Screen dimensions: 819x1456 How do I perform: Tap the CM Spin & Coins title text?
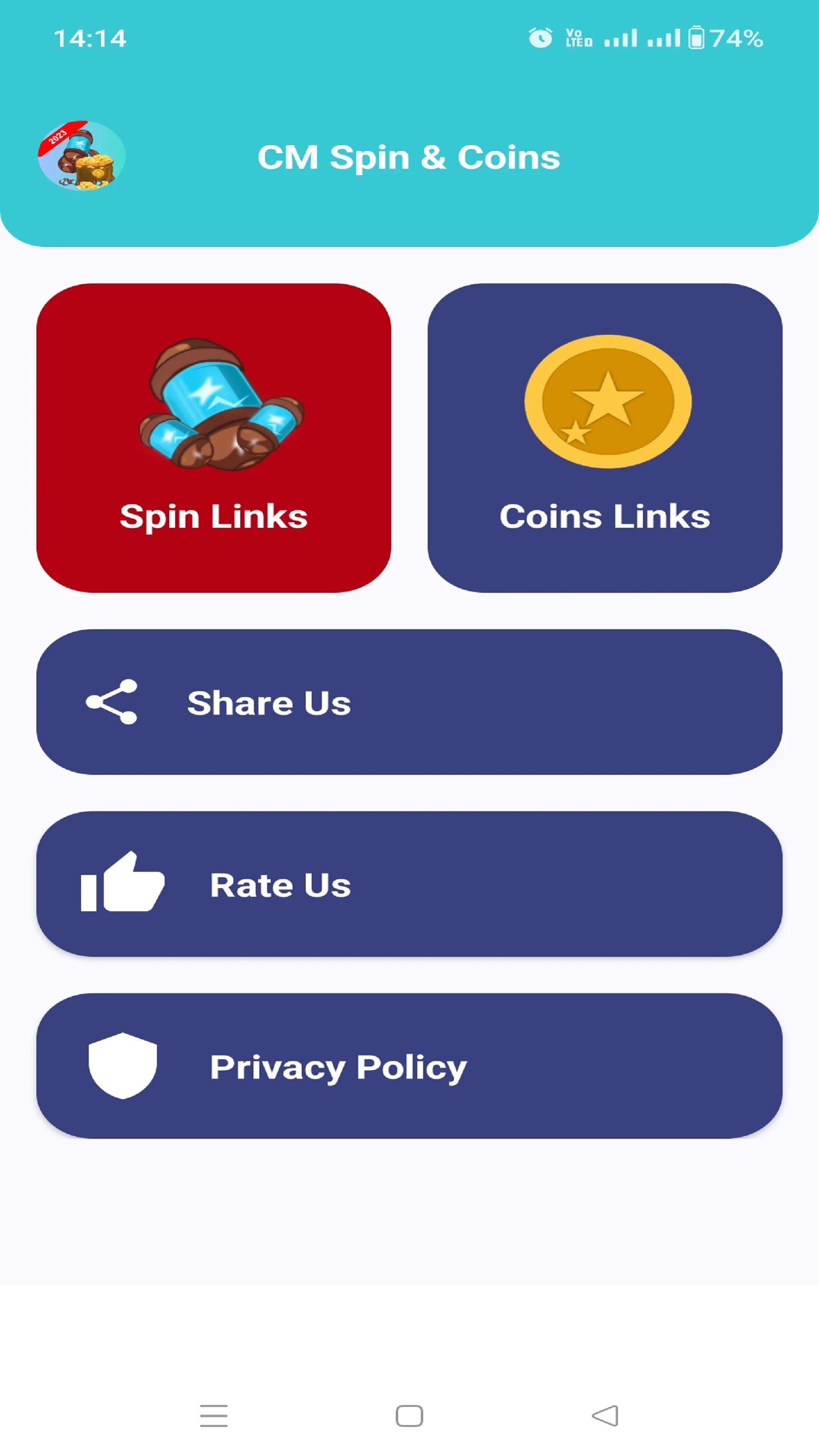click(408, 157)
